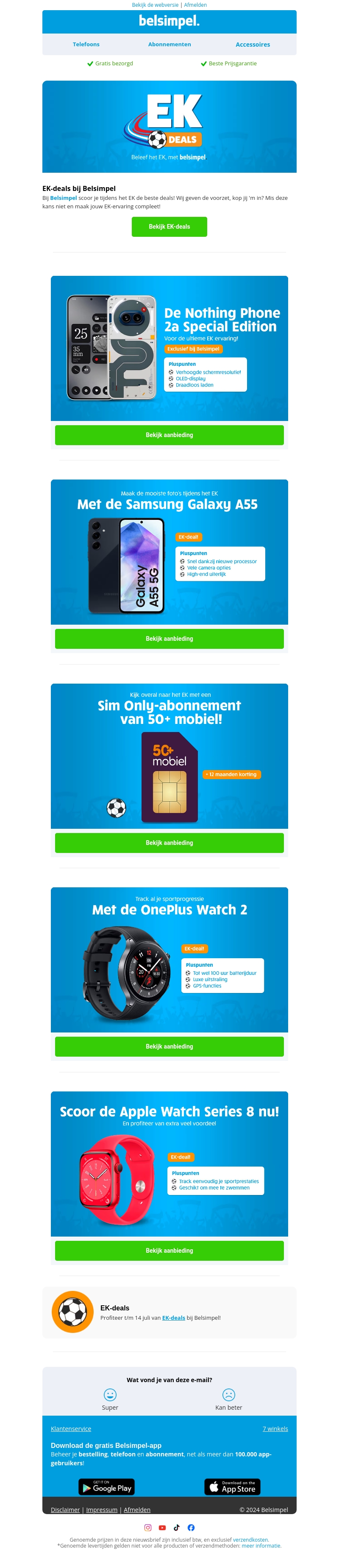View the Apple Watch Series 8 offer
The image size is (339, 1568).
pos(169,1250)
